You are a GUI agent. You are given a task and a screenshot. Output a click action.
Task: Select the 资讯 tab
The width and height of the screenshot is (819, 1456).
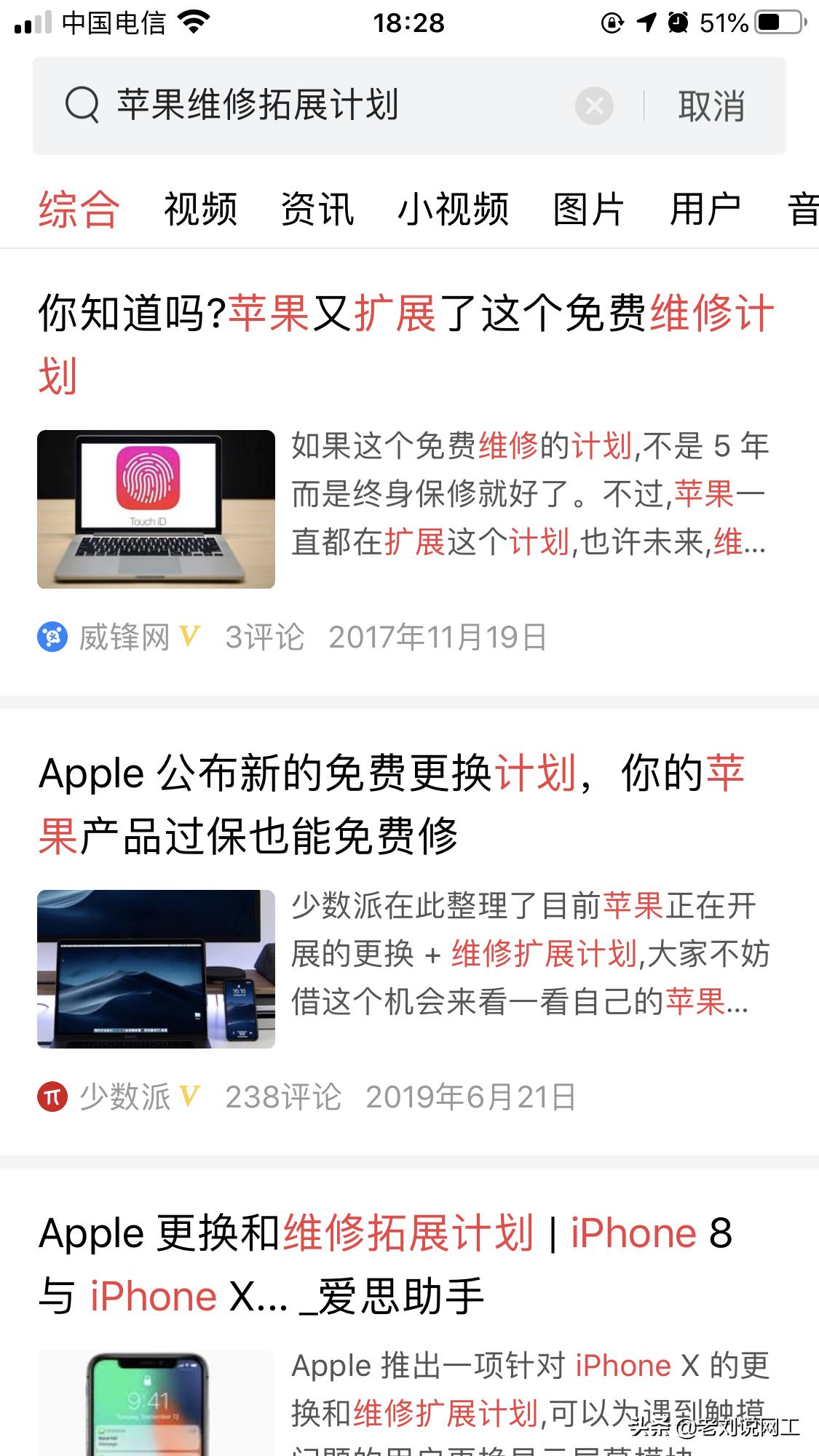tap(317, 210)
